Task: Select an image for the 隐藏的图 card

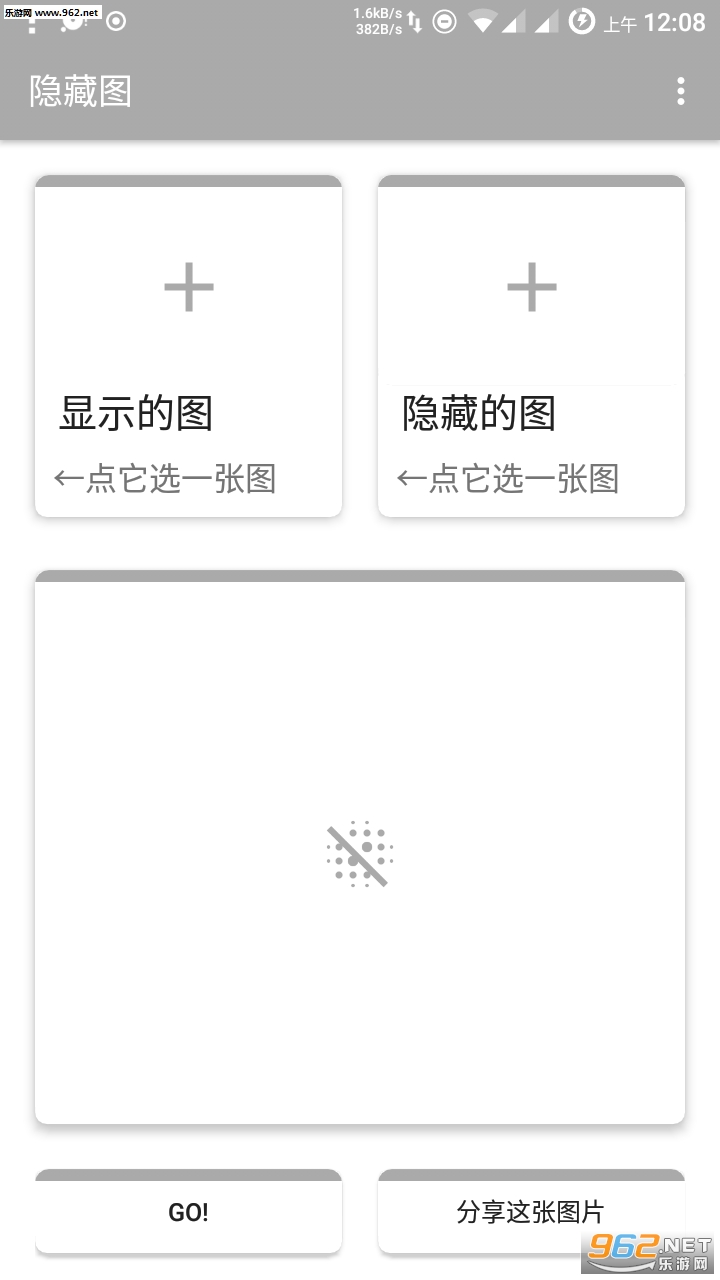Action: [531, 288]
